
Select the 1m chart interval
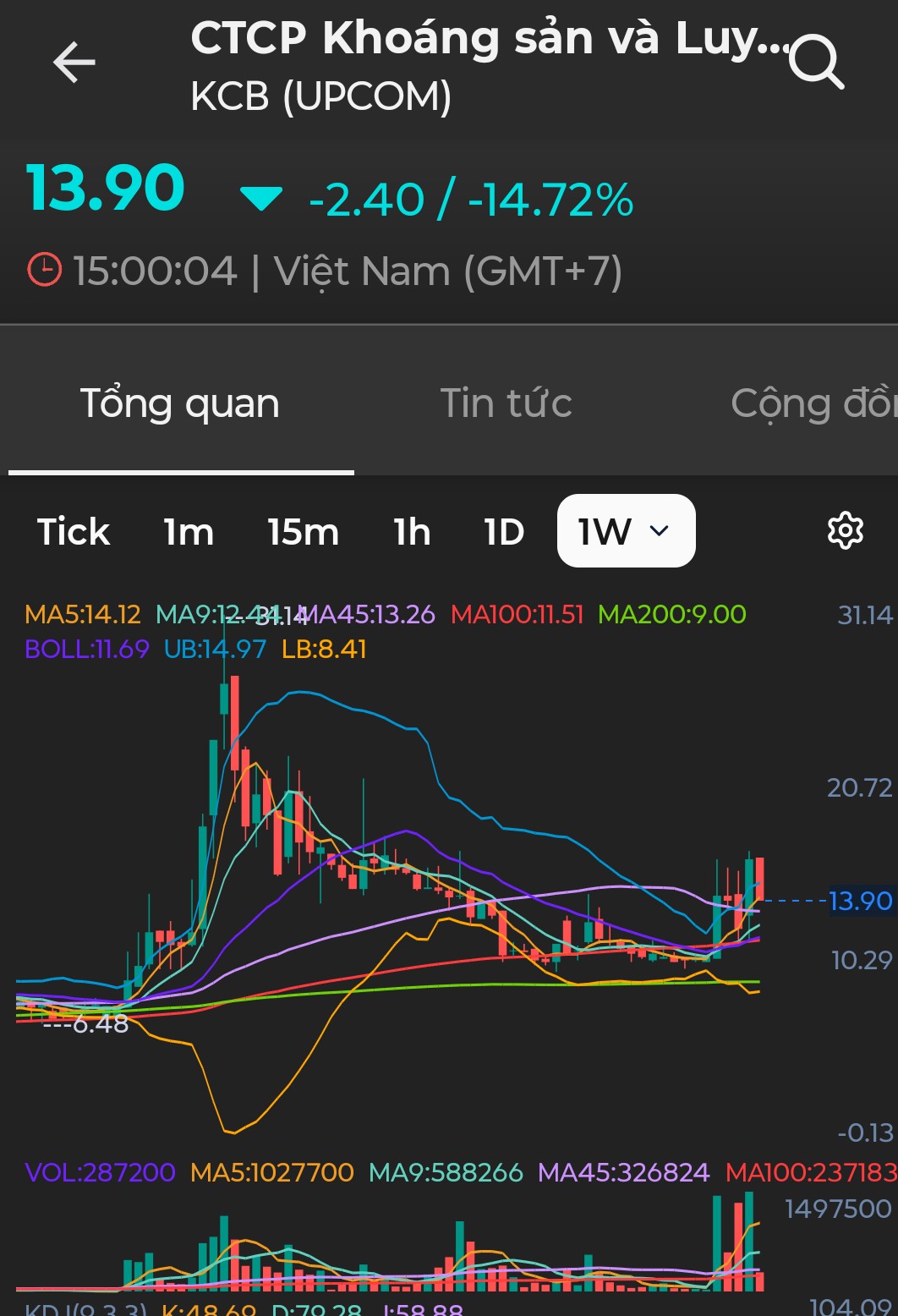pos(189,532)
